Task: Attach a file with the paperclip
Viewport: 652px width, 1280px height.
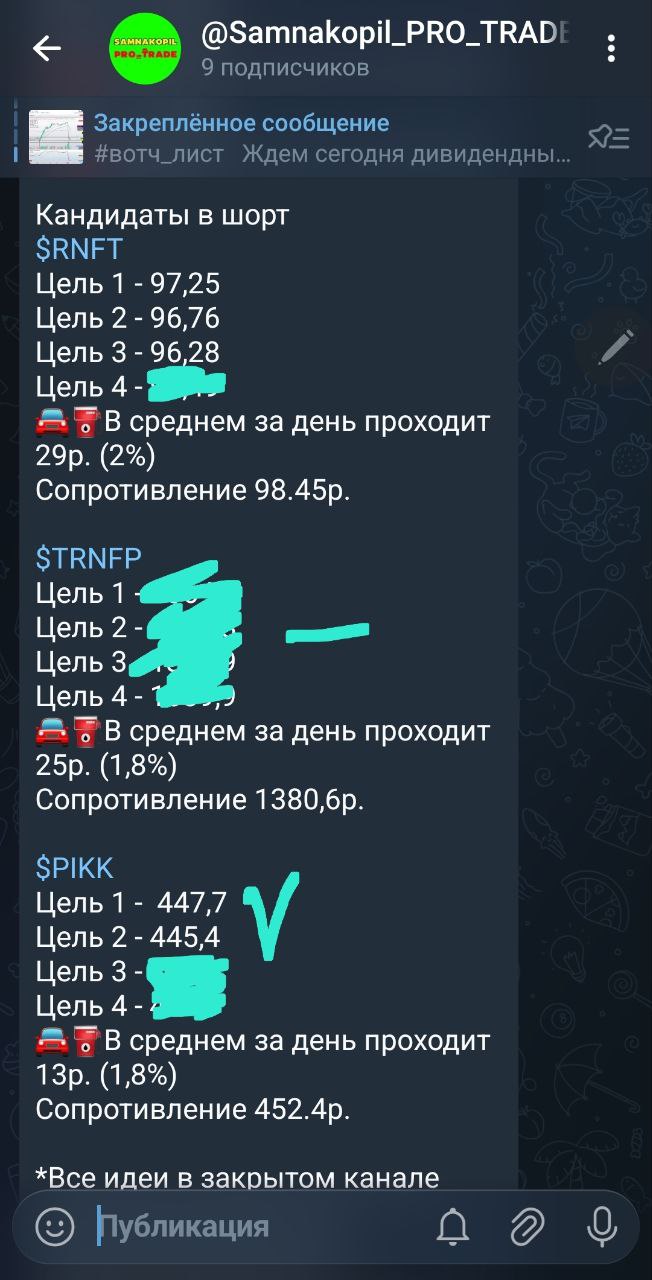Action: click(527, 1226)
